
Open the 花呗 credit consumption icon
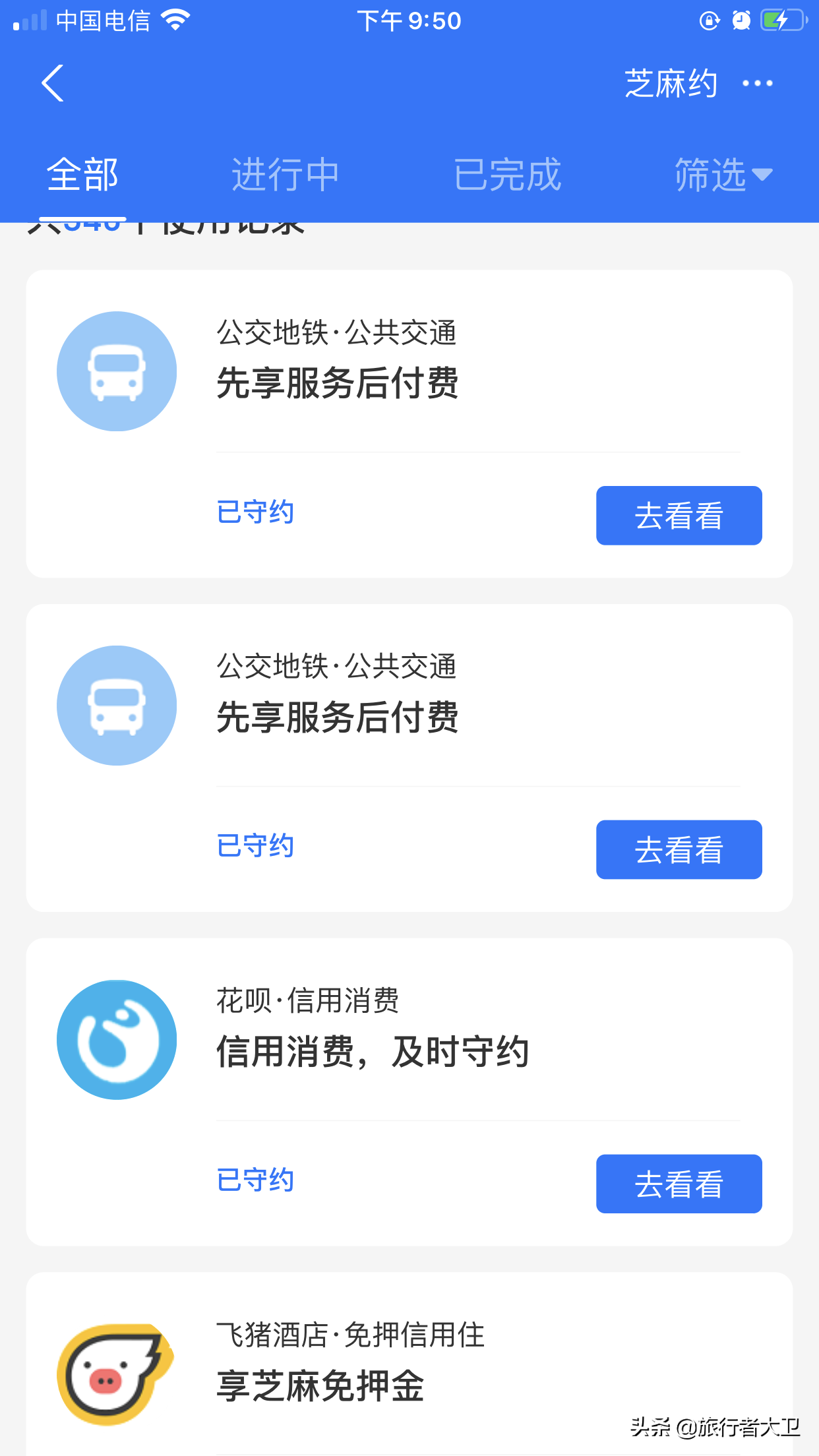(x=116, y=1040)
